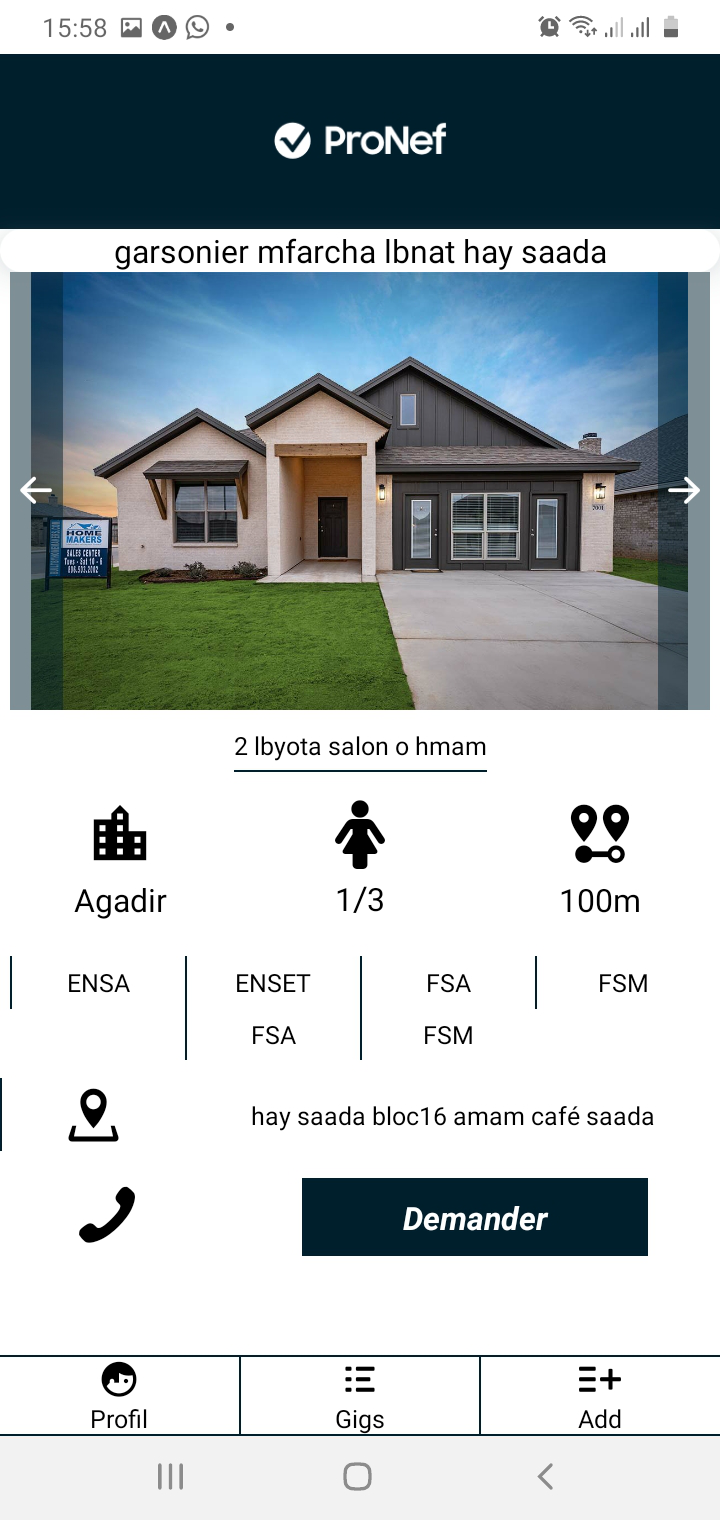Show the previous property photo
Viewport: 720px width, 1520px height.
click(36, 490)
